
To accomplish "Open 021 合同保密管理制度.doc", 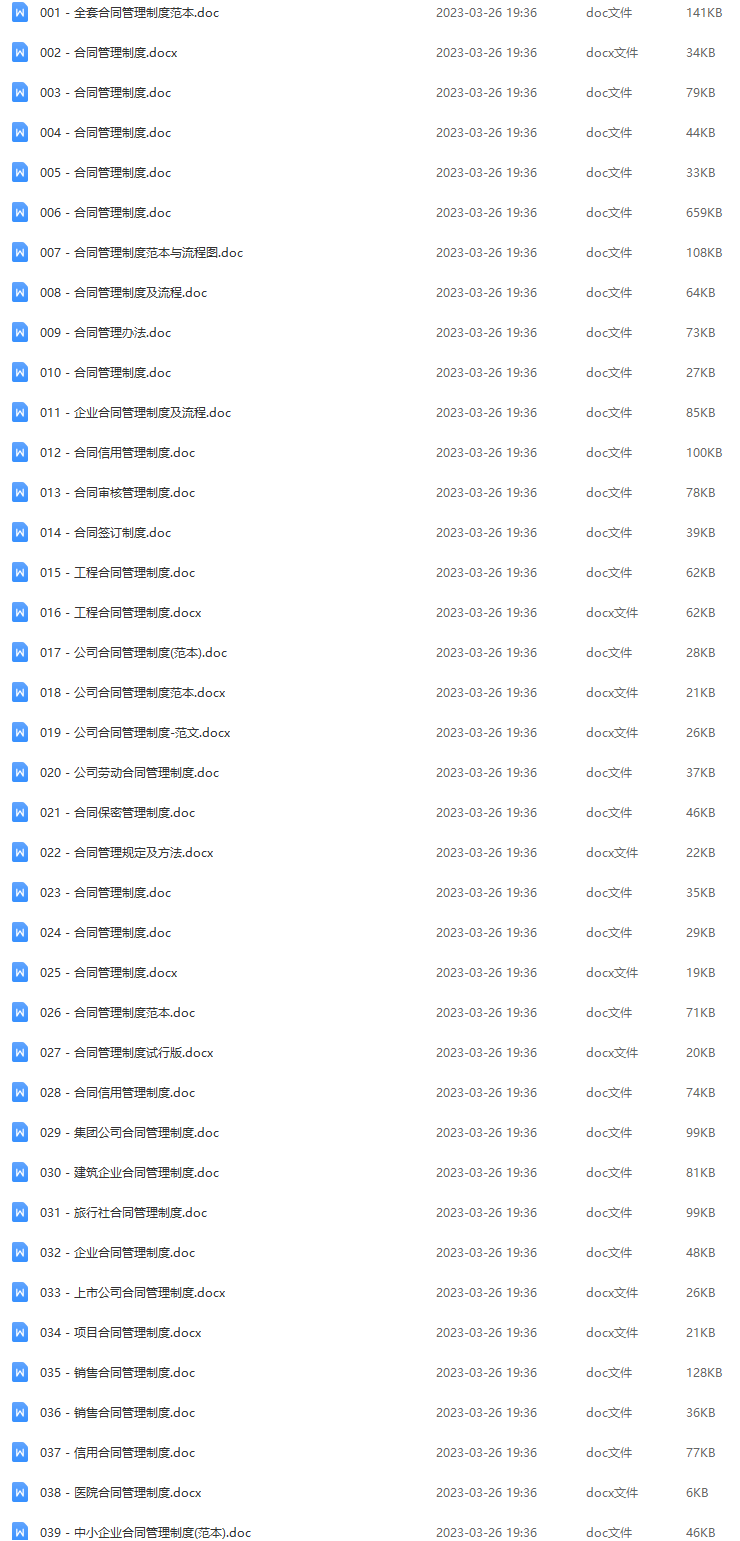I will pyautogui.click(x=117, y=813).
